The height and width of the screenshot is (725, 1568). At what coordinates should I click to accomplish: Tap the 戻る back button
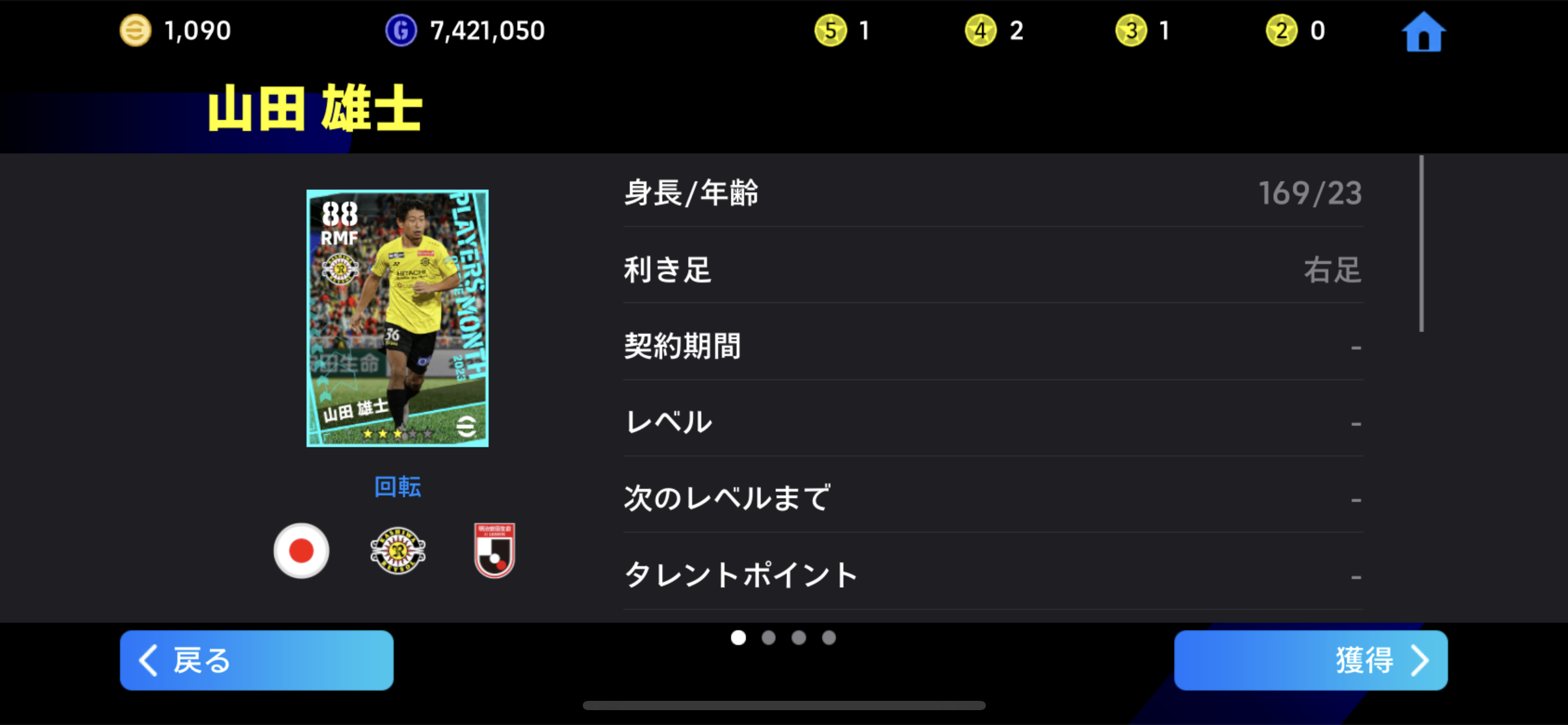[256, 660]
